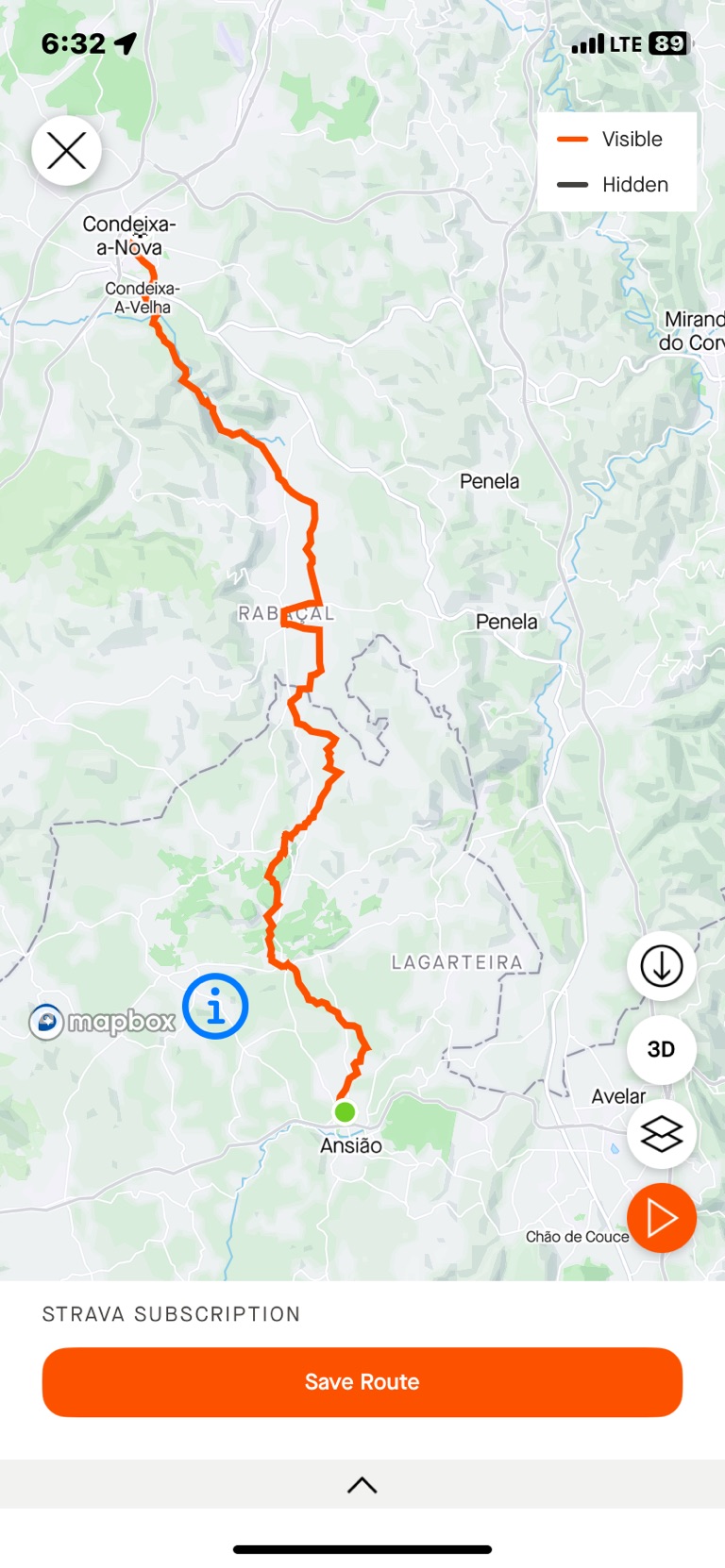The width and height of the screenshot is (725, 1568).
Task: Tap the download route icon
Action: click(662, 966)
